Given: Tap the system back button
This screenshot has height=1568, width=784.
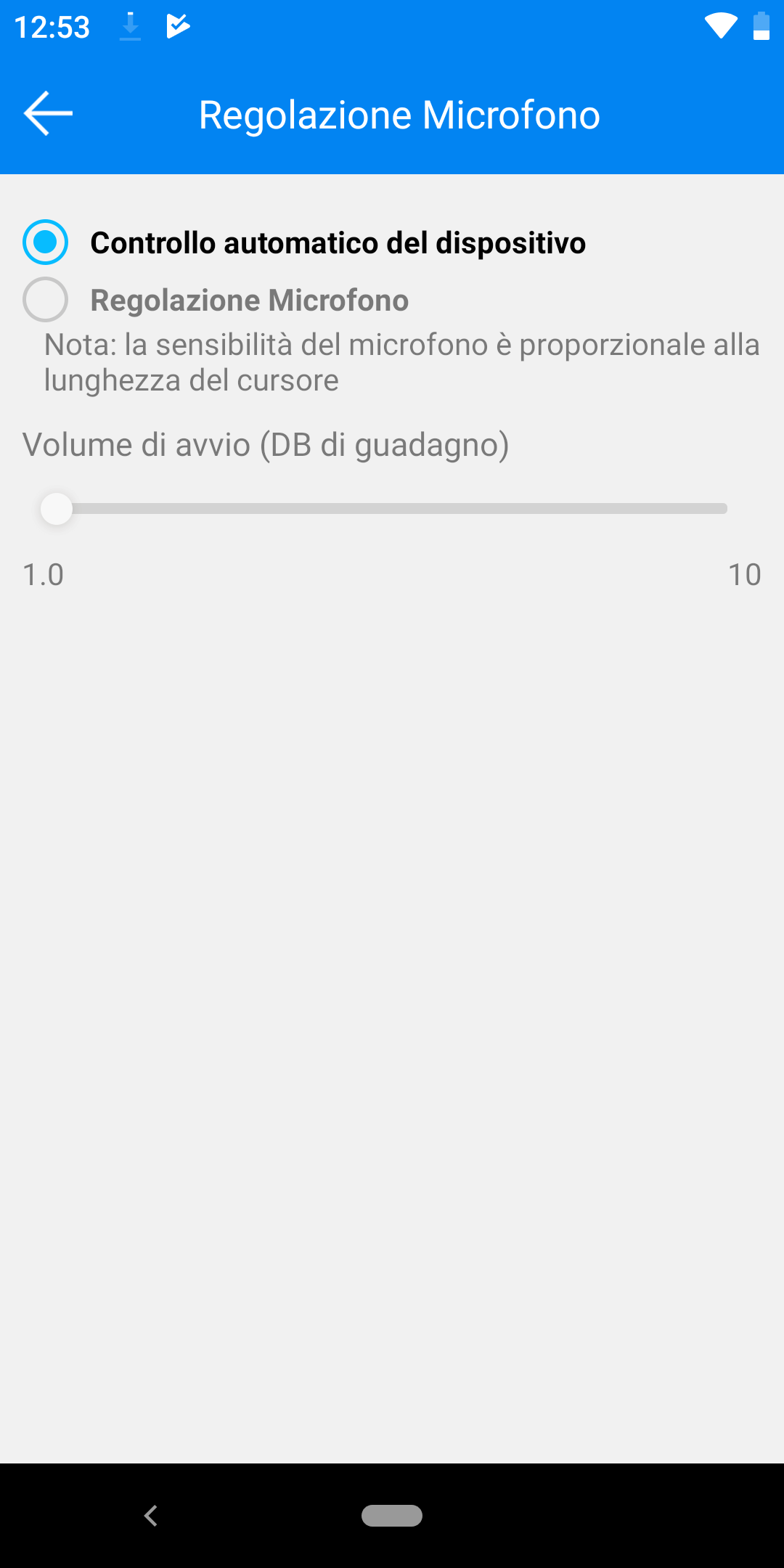Looking at the screenshot, I should pos(151,1516).
